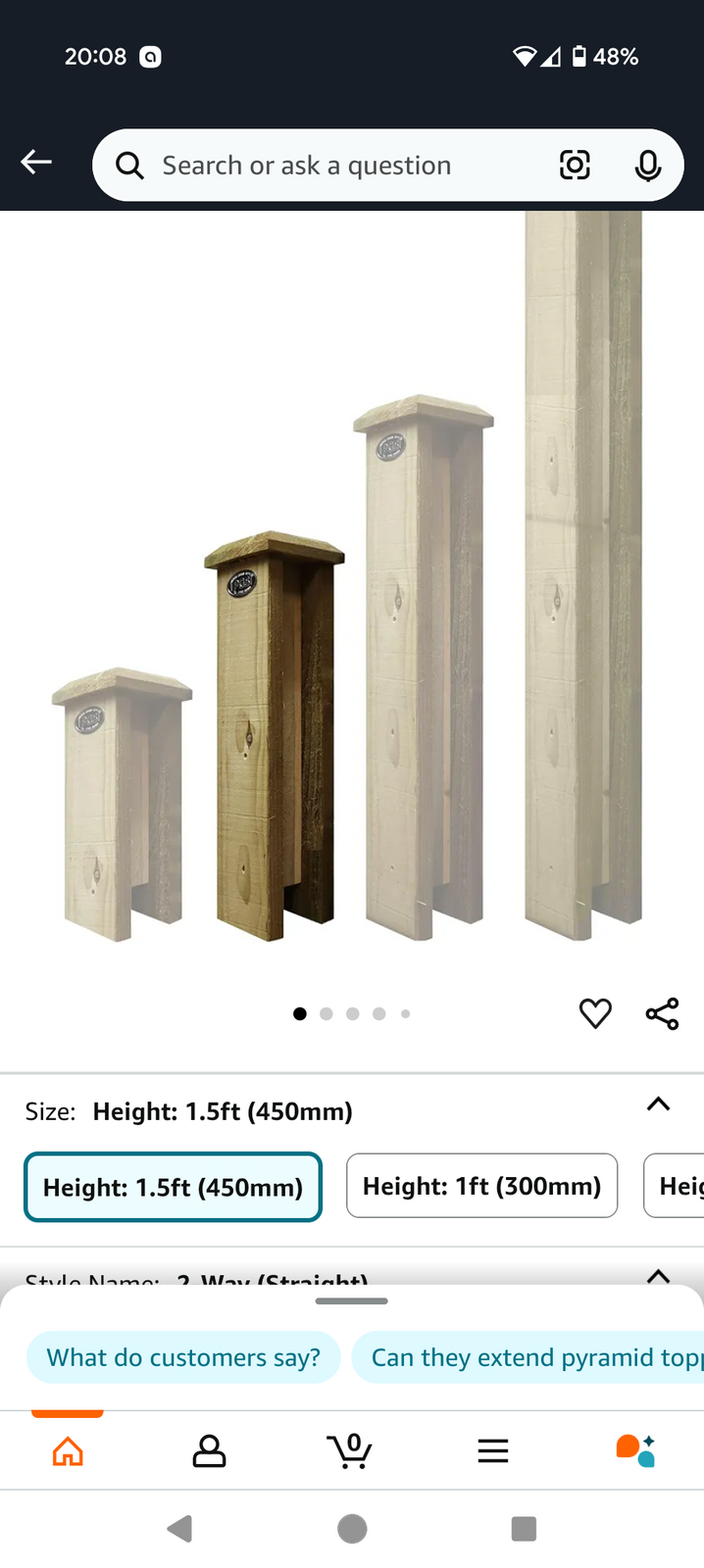The height and width of the screenshot is (1568, 704).
Task: Select Height: 1.5ft (450mm) size
Action: tap(174, 1187)
